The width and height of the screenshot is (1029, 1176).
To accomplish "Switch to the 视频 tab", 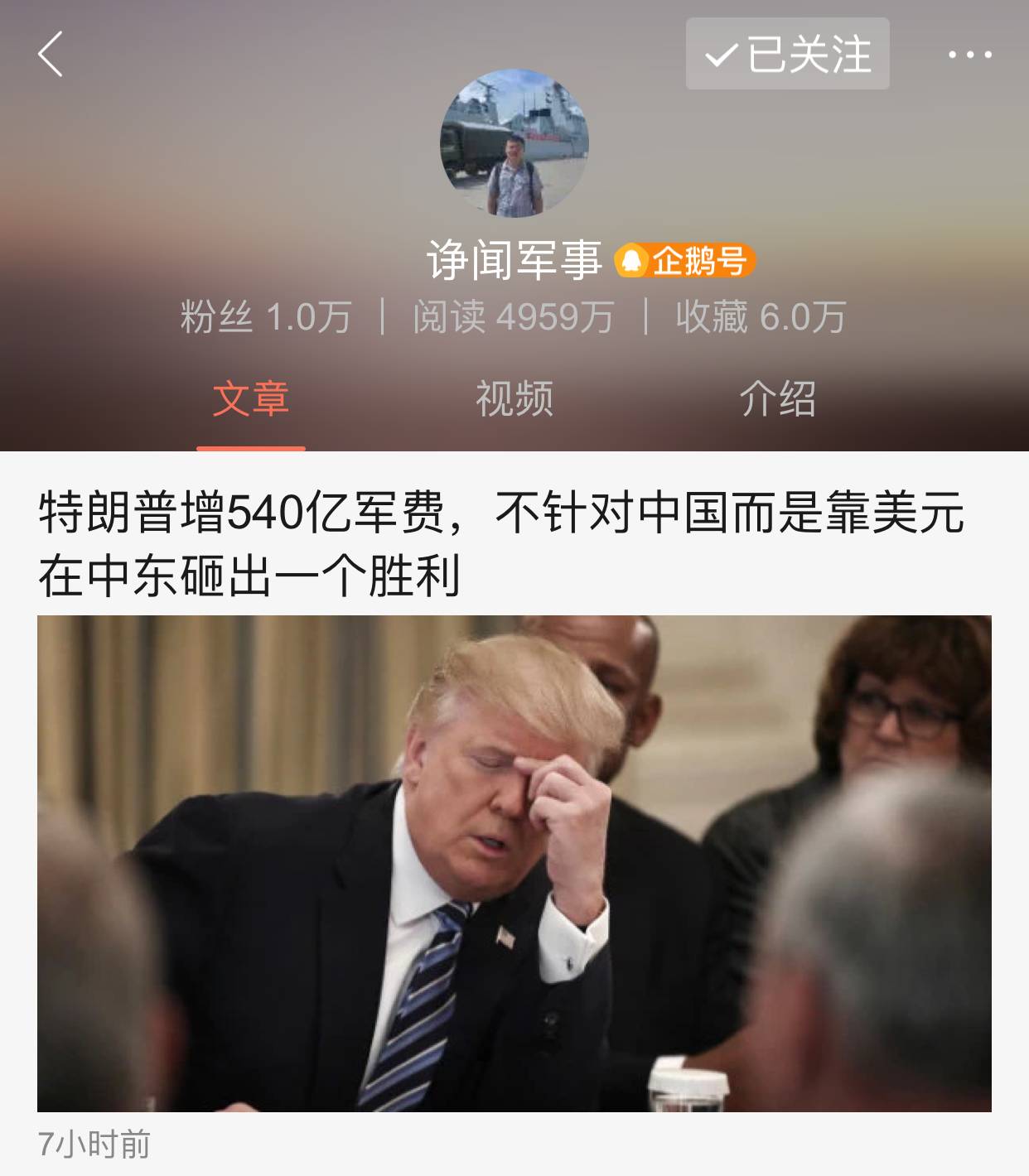I will tap(514, 399).
